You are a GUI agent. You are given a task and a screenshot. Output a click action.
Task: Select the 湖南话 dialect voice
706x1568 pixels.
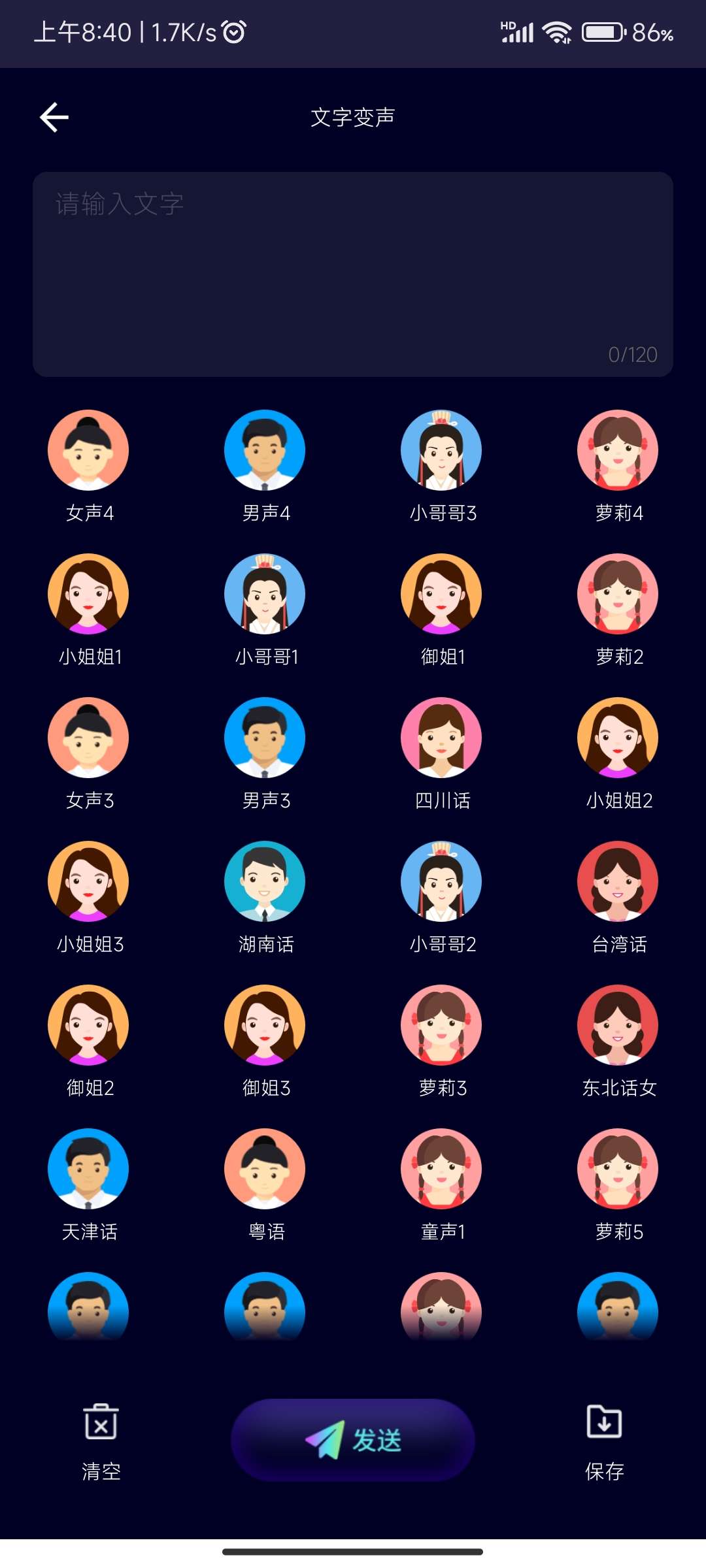pos(265,882)
